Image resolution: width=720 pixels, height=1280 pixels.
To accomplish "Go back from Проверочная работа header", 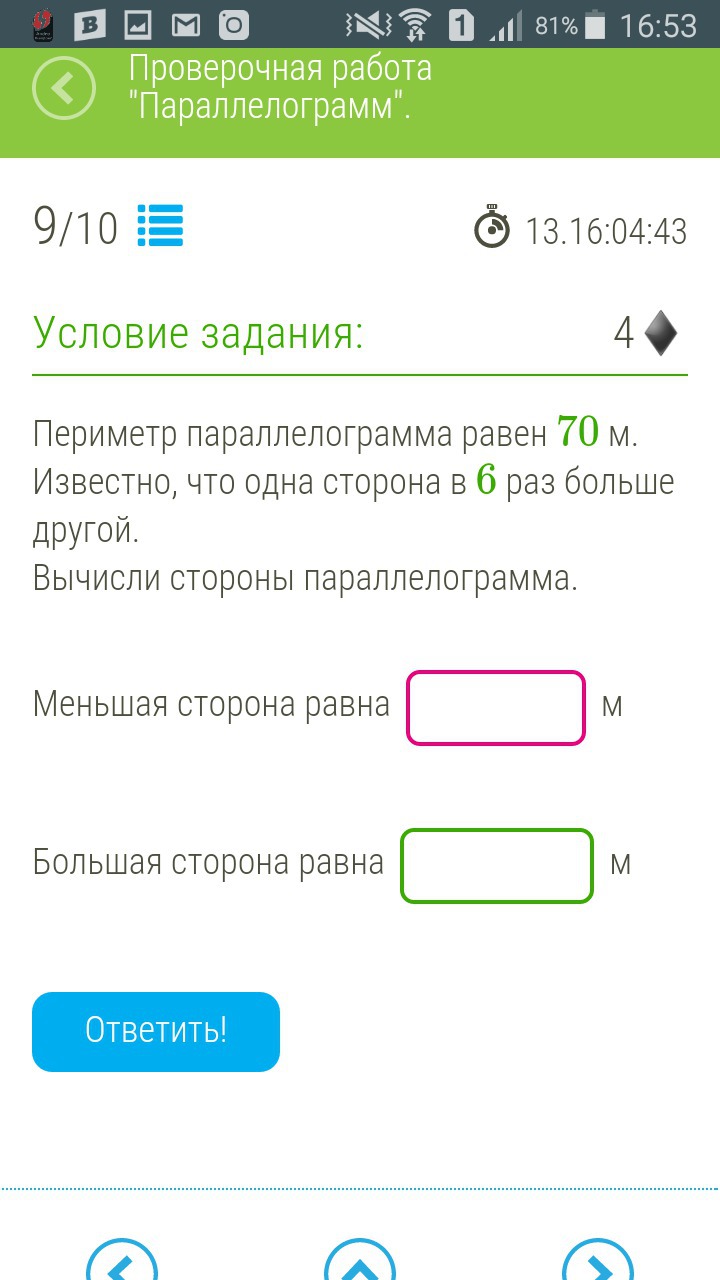I will (64, 88).
